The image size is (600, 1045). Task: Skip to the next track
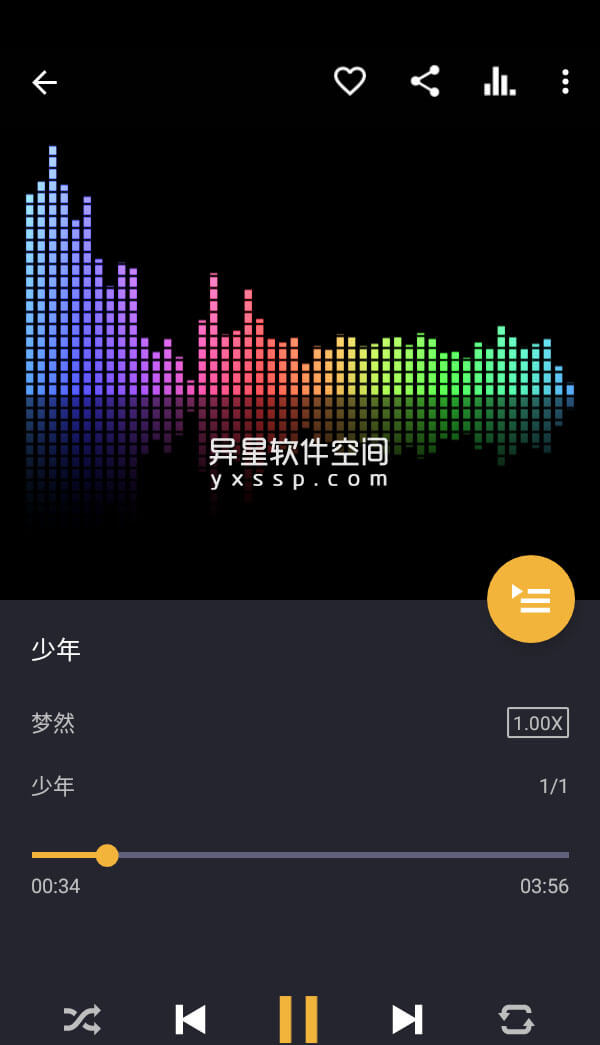point(407,1019)
